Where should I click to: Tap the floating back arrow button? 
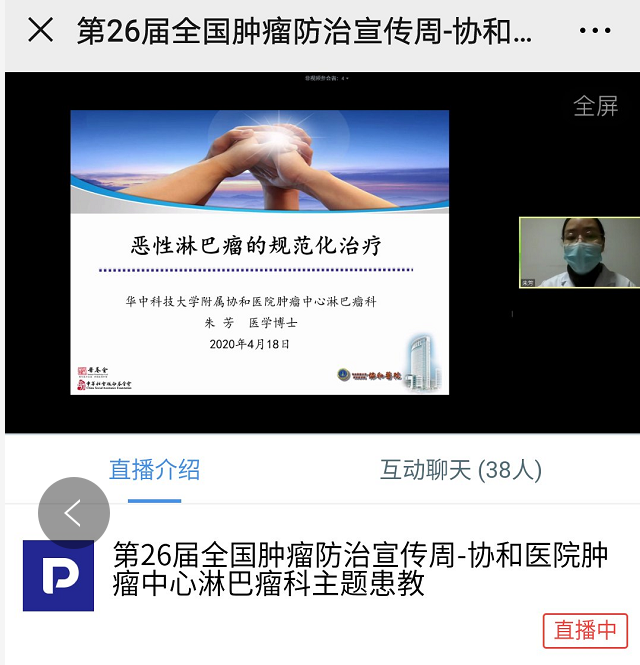coord(74,513)
